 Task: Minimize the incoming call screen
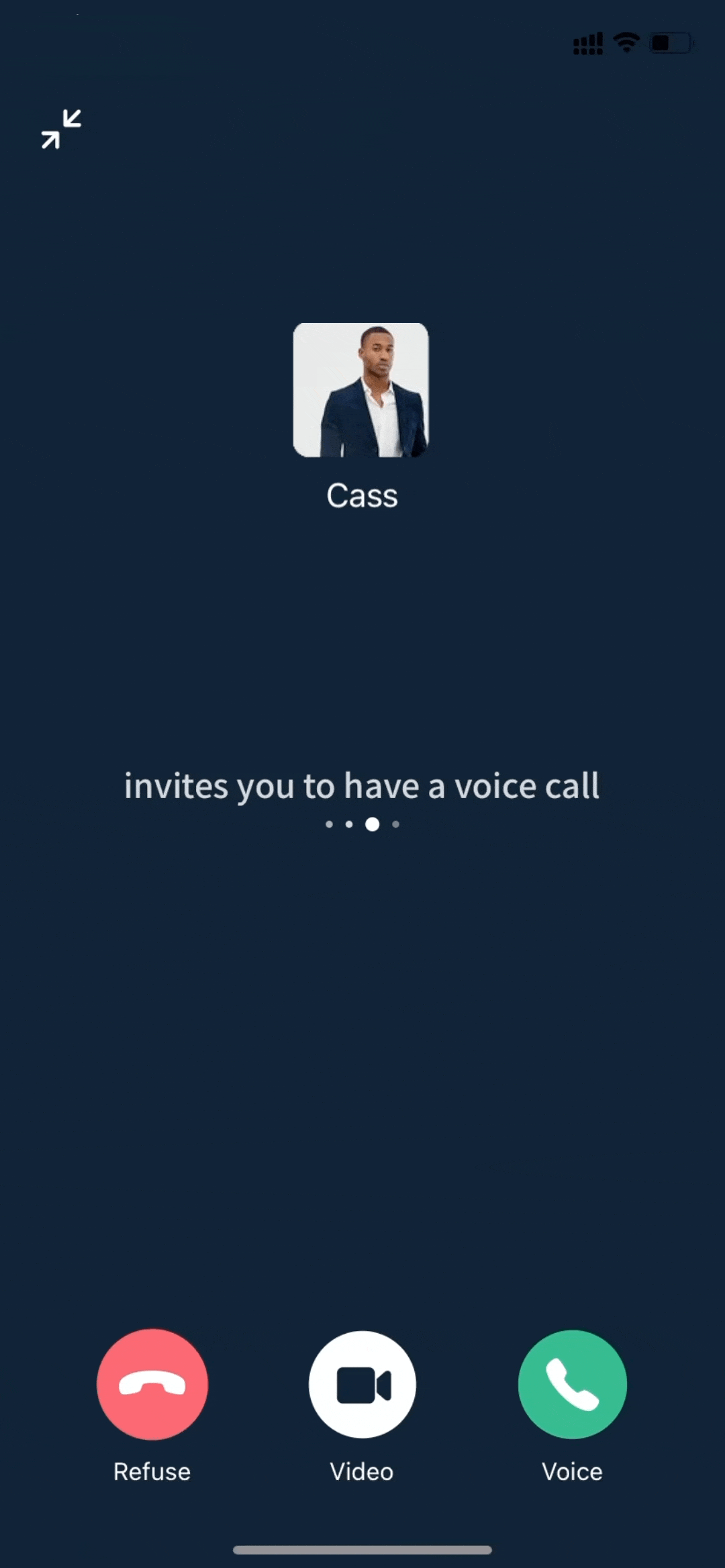point(61,129)
